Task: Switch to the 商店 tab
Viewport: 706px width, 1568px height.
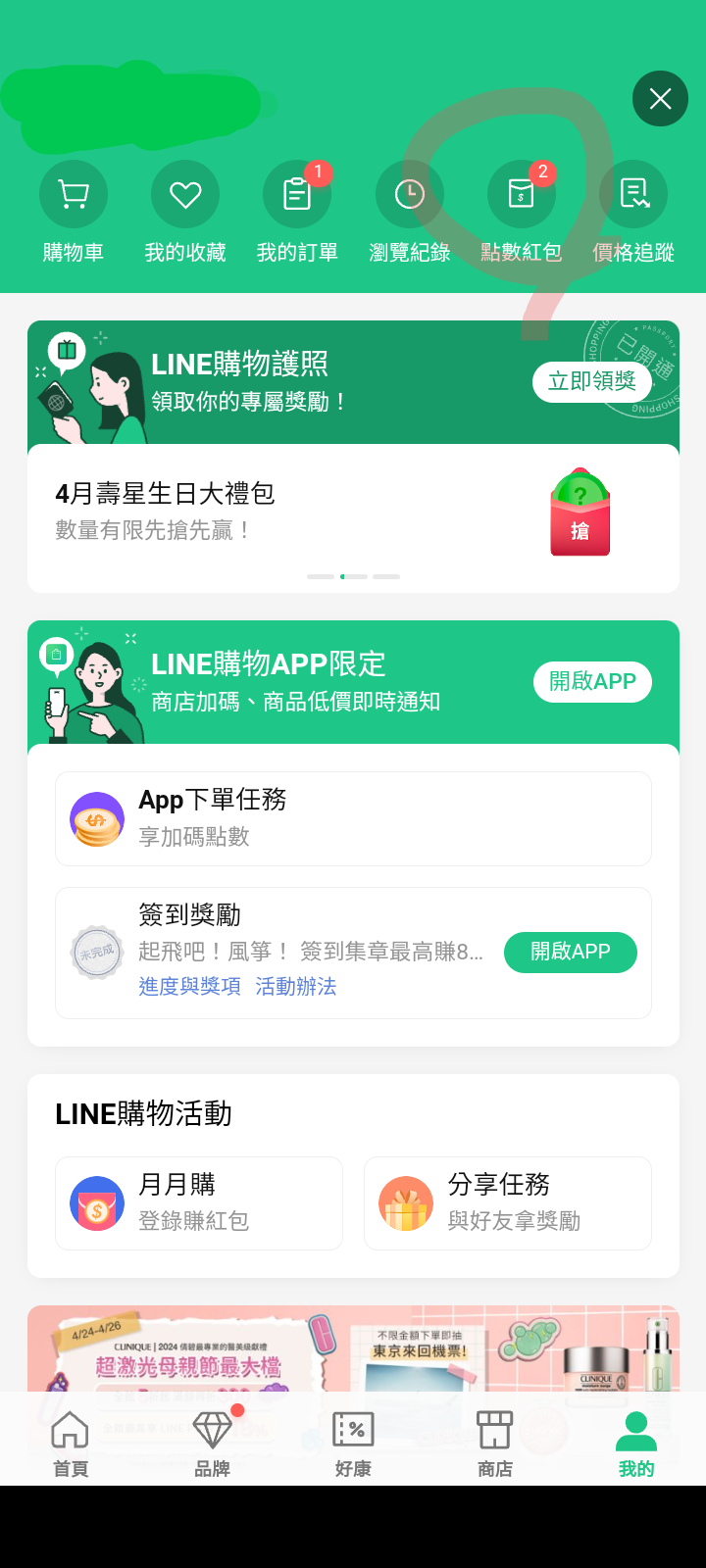Action: click(x=494, y=1443)
